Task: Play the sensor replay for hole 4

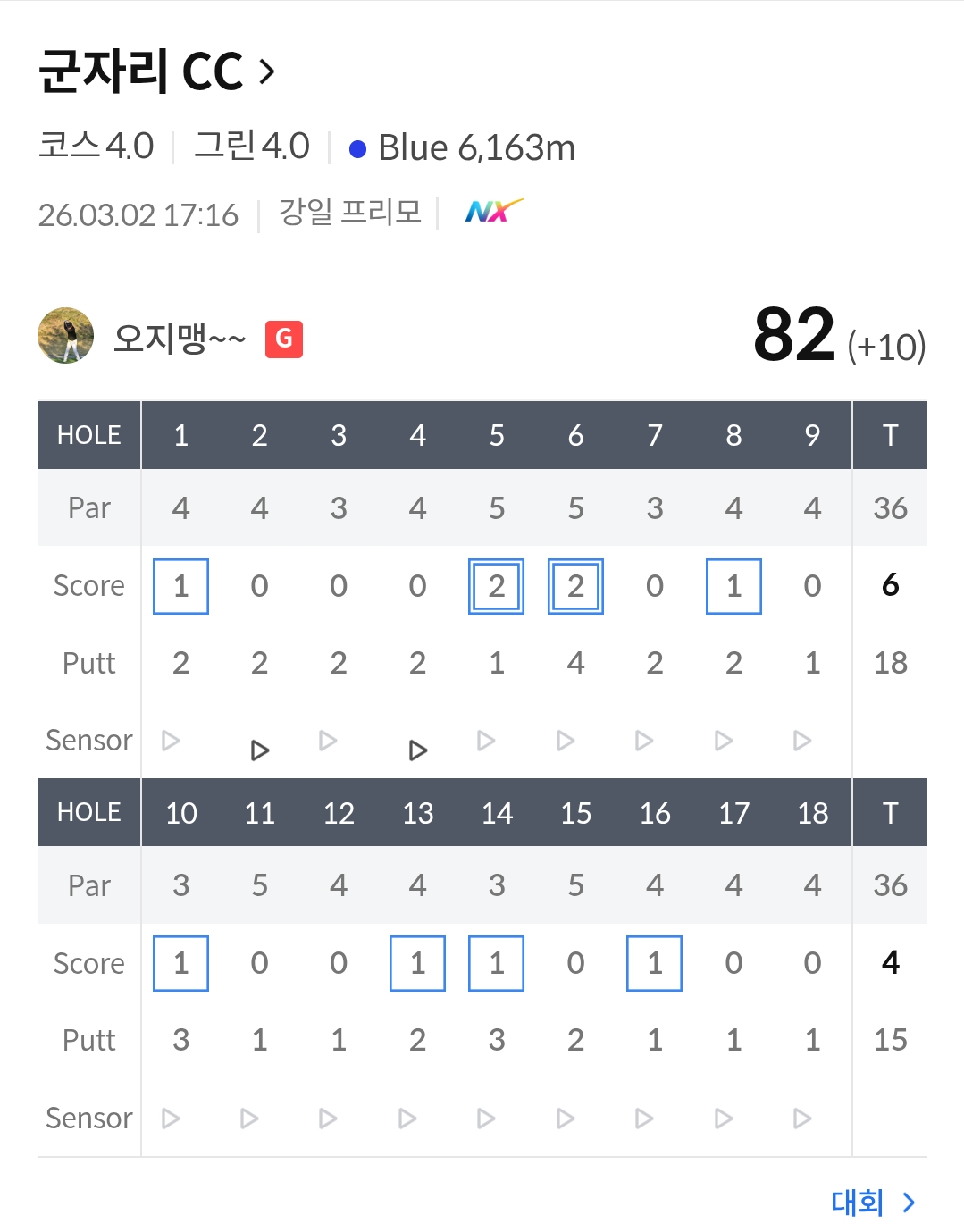Action: [x=417, y=750]
